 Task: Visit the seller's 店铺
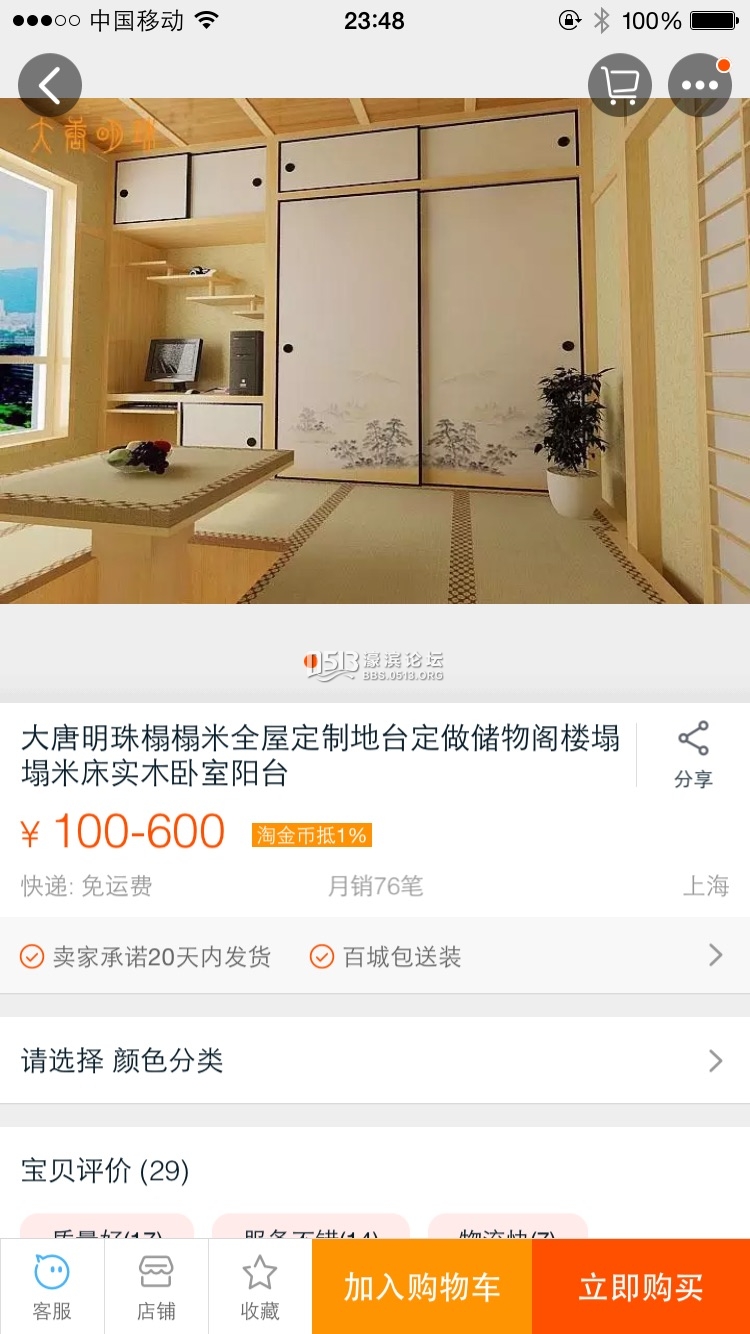point(156,1288)
